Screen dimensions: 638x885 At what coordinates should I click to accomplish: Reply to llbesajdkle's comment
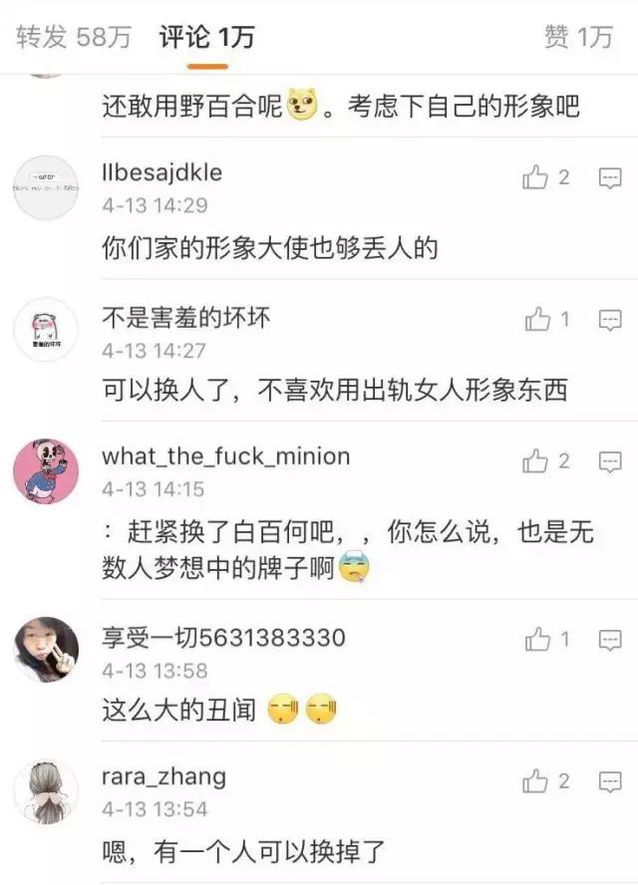[610, 178]
